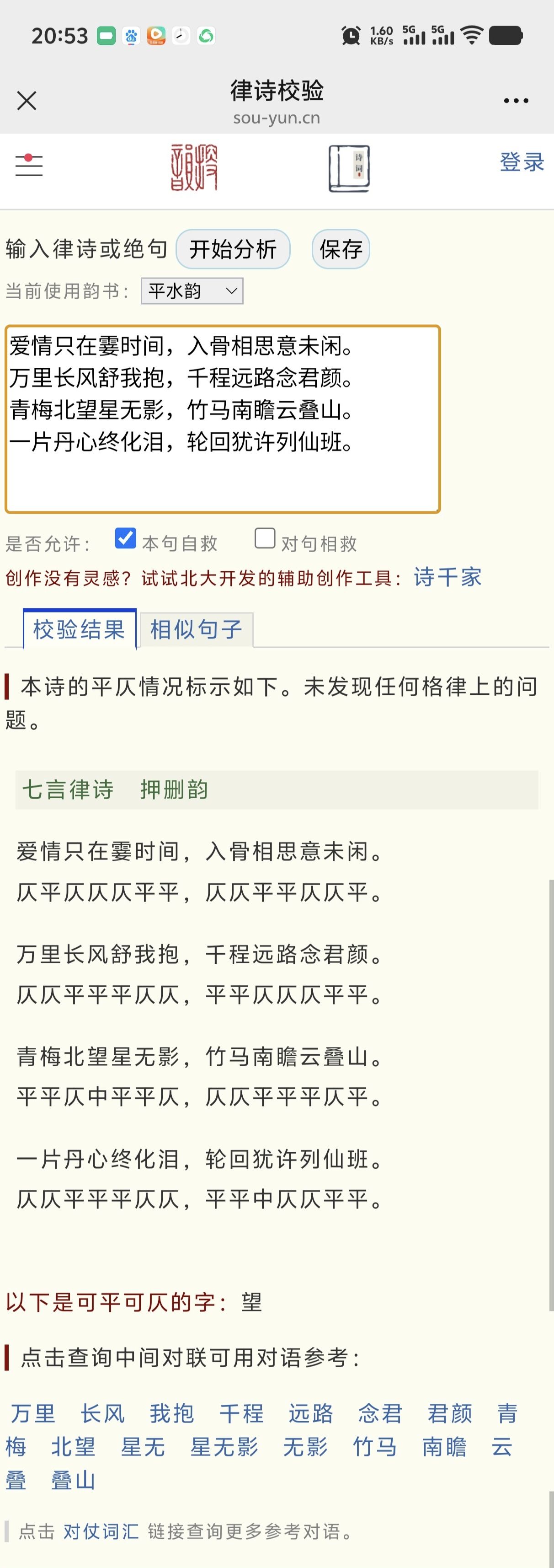Start analysis with 开始分析 button
Screen dimensions: 554x1568
[x=233, y=249]
